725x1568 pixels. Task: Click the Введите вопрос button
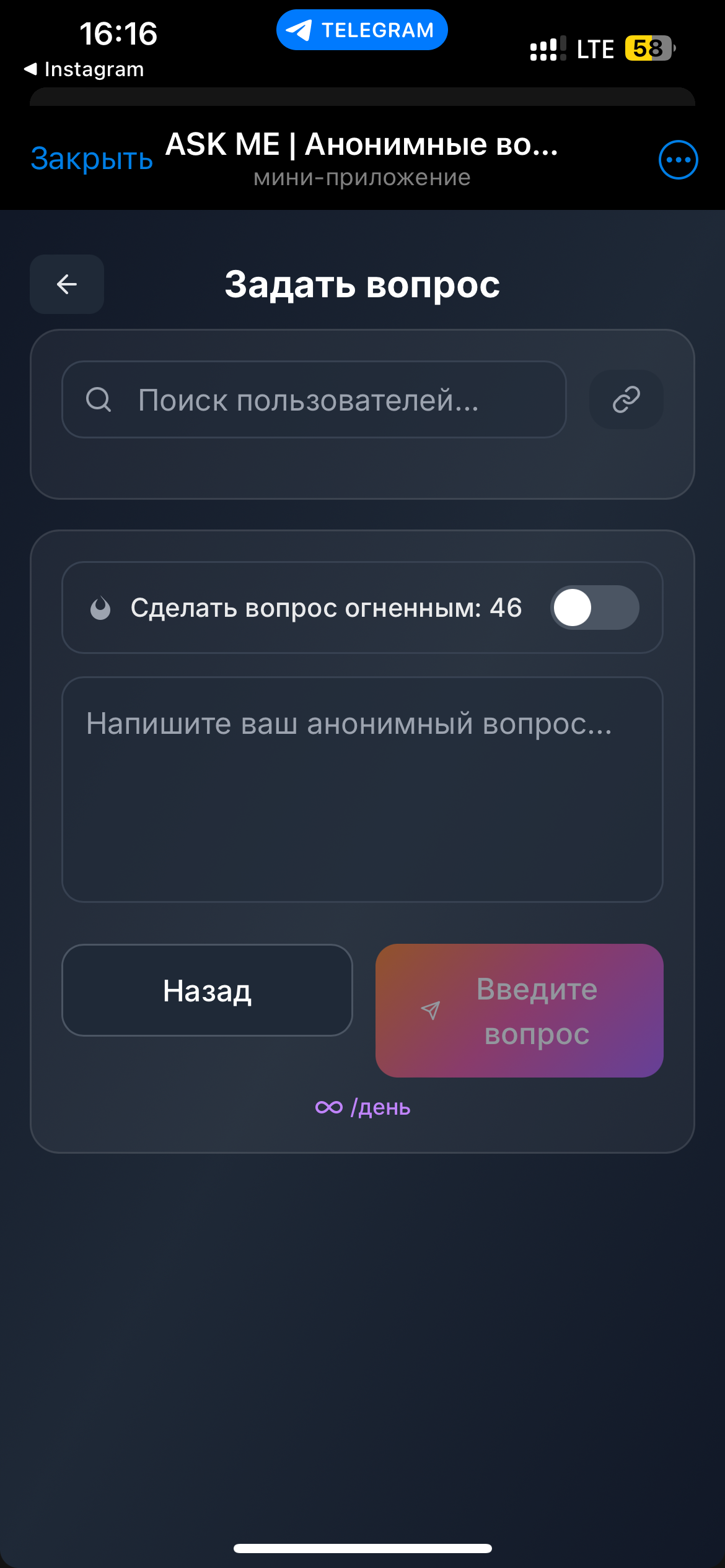click(519, 1010)
